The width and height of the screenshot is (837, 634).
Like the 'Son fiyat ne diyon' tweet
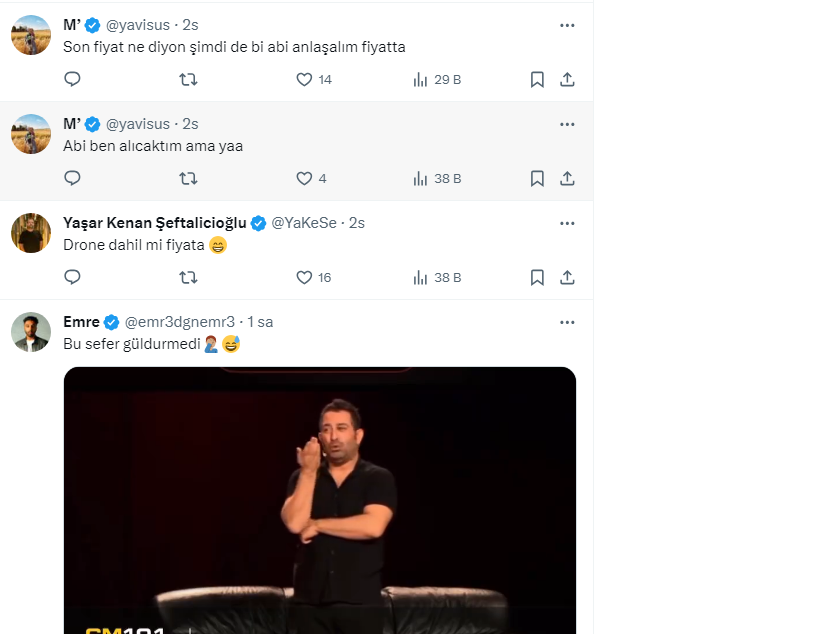[x=305, y=79]
